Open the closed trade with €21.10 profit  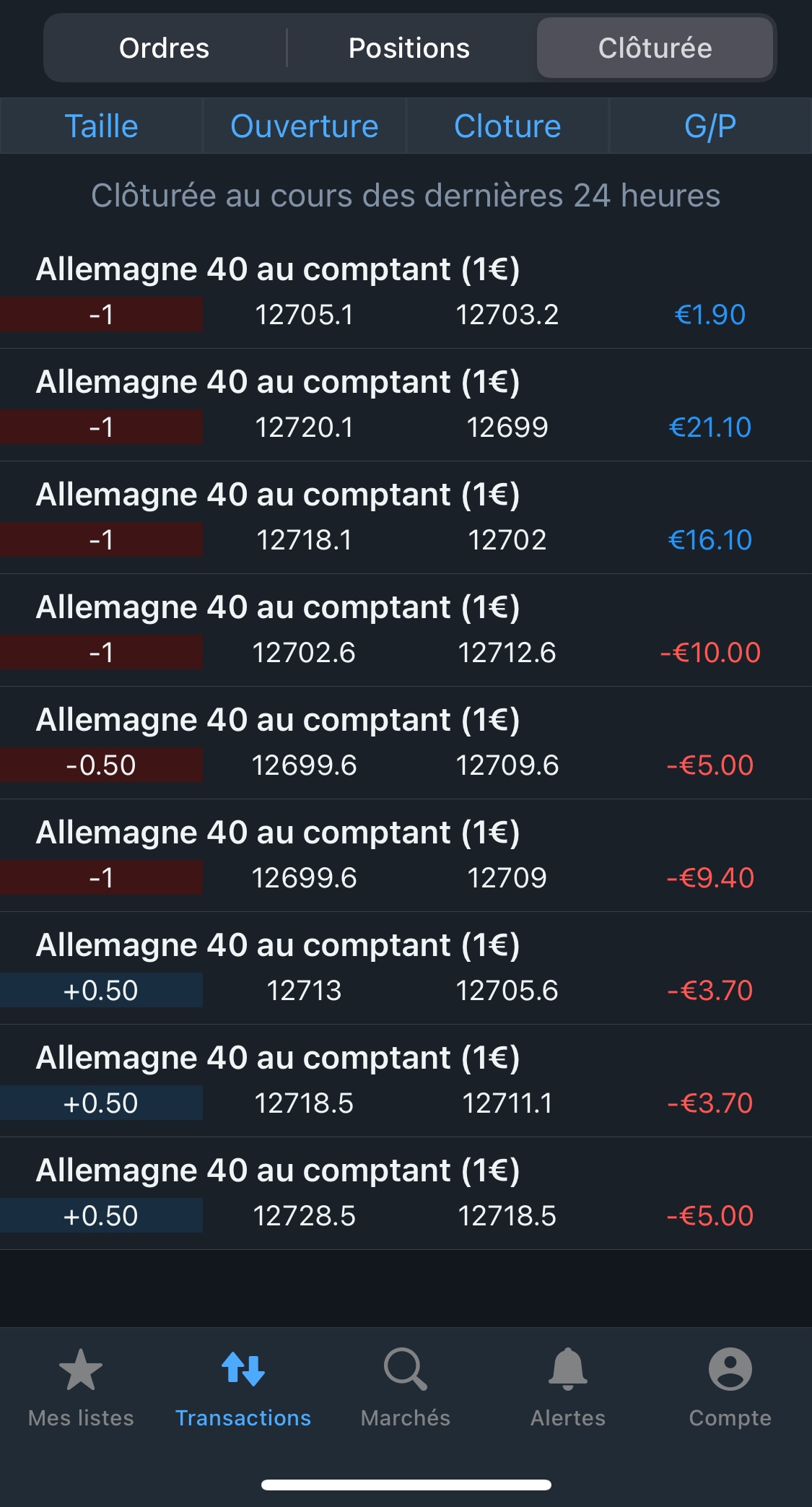[406, 405]
